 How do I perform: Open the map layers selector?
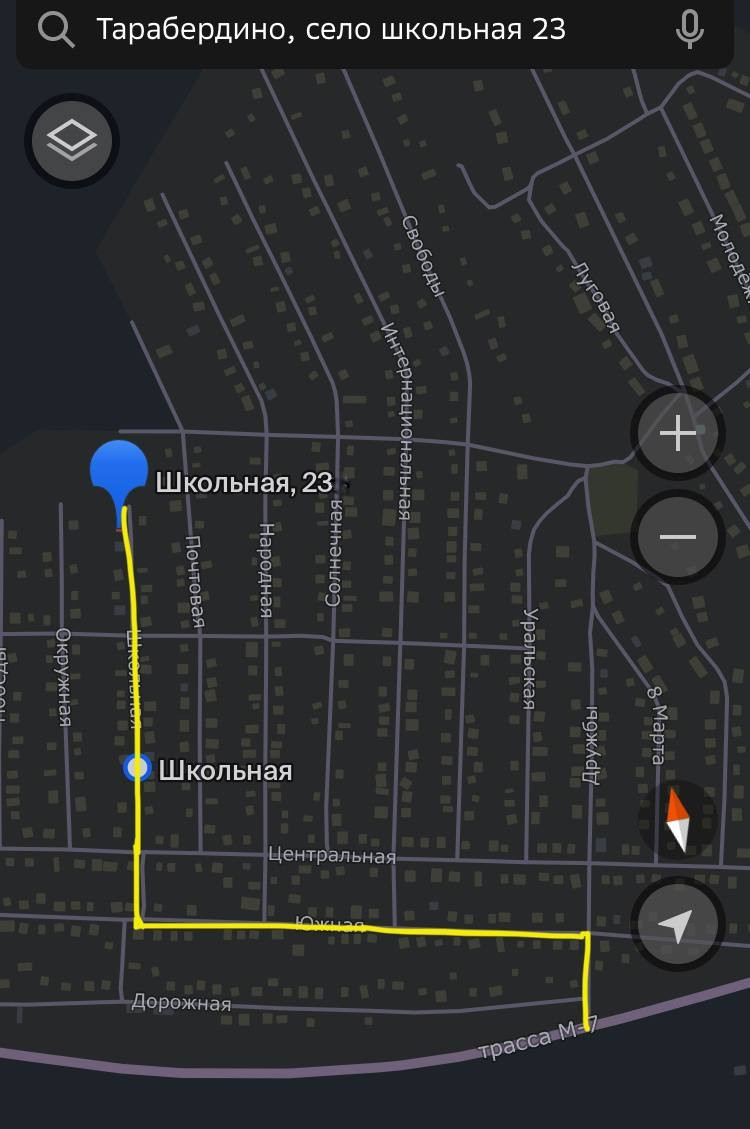point(74,141)
